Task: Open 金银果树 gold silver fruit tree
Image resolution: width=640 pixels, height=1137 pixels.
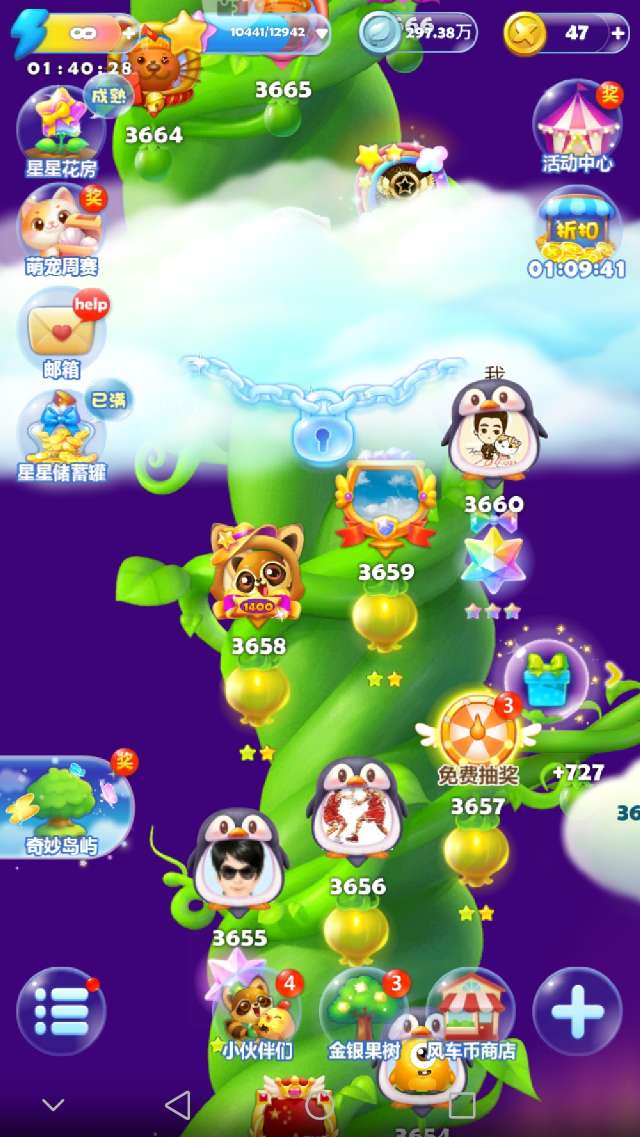Action: (x=364, y=1011)
